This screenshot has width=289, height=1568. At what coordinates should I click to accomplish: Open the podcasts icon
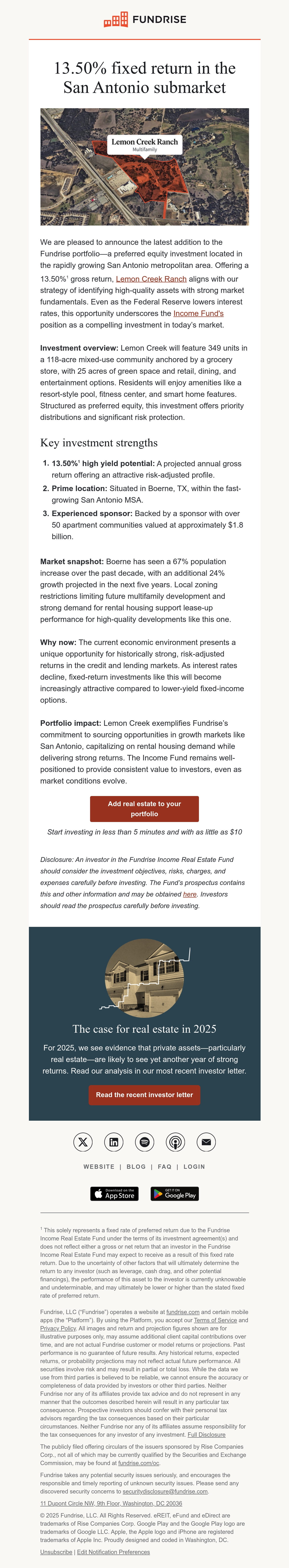point(176,1142)
